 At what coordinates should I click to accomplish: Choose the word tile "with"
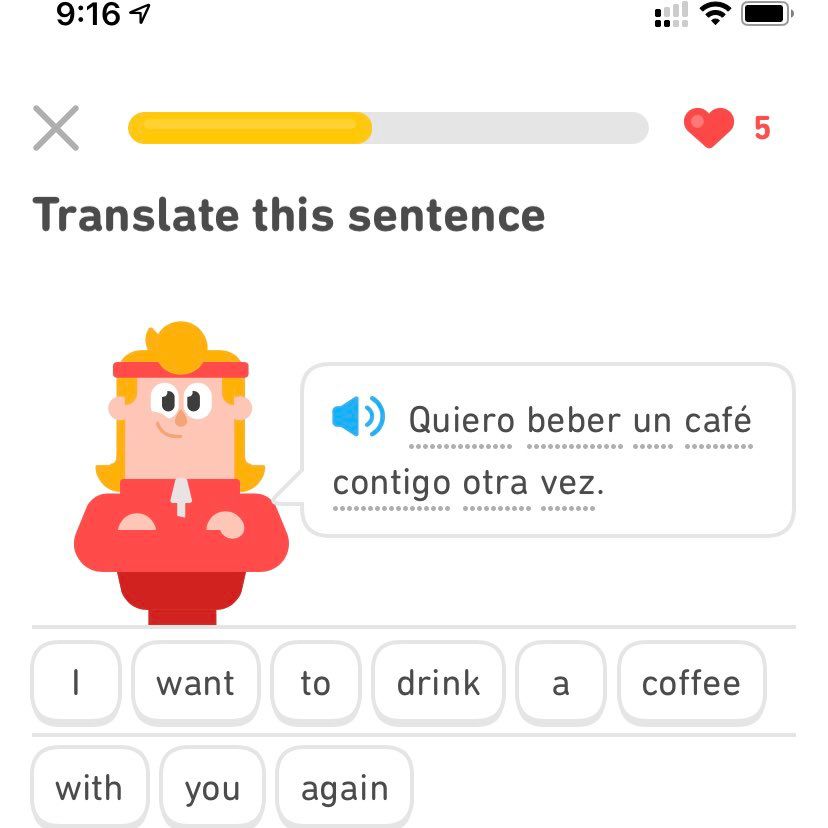pos(89,788)
